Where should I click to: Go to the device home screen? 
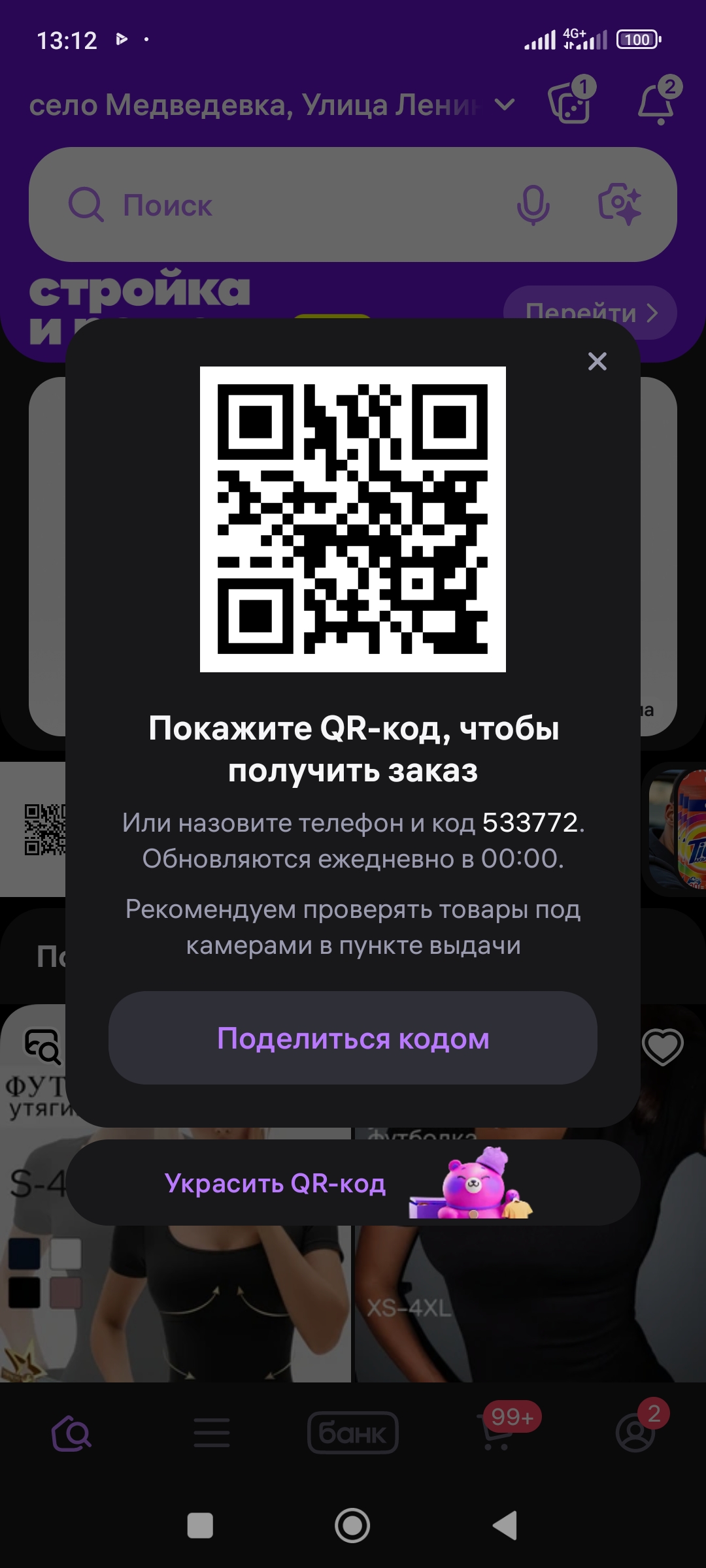[352, 1526]
